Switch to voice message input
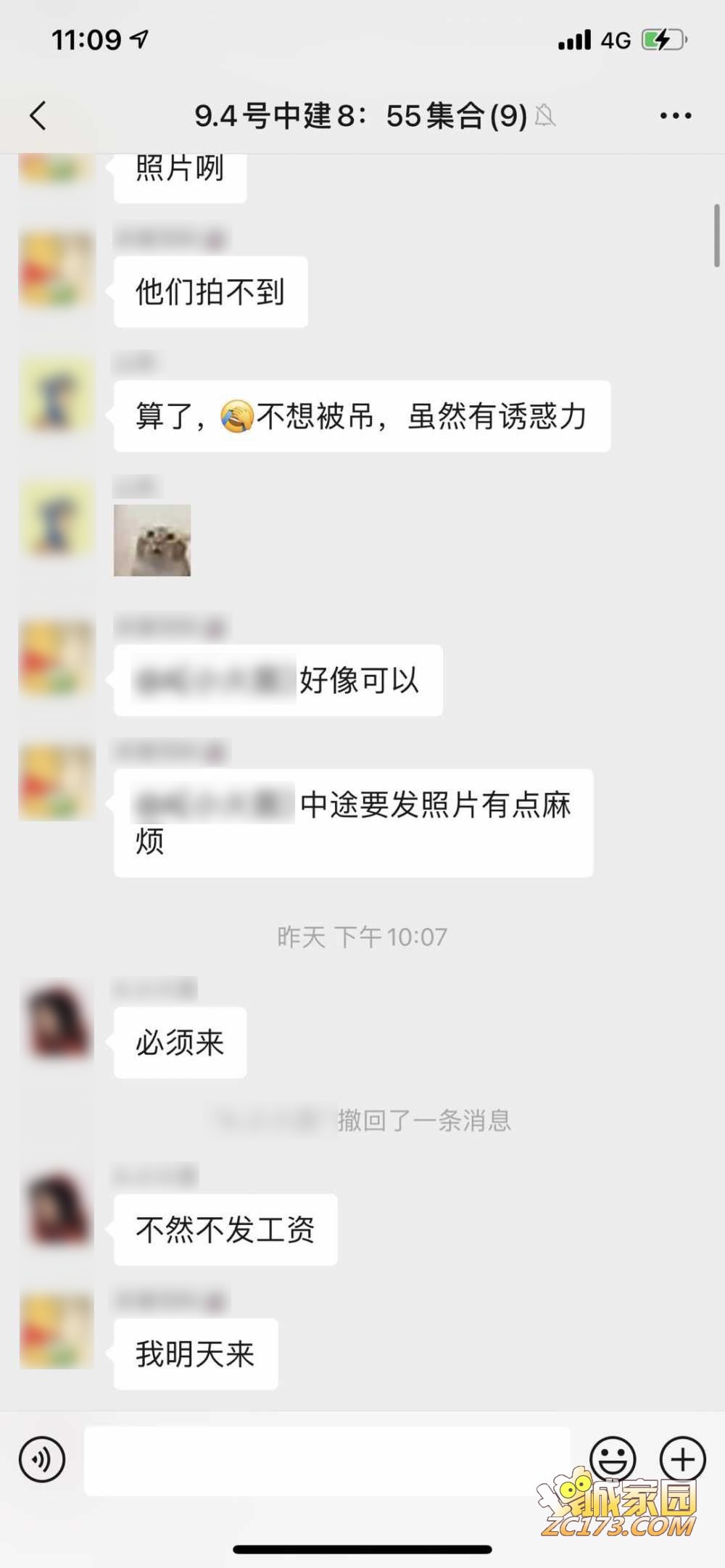 (42, 1459)
